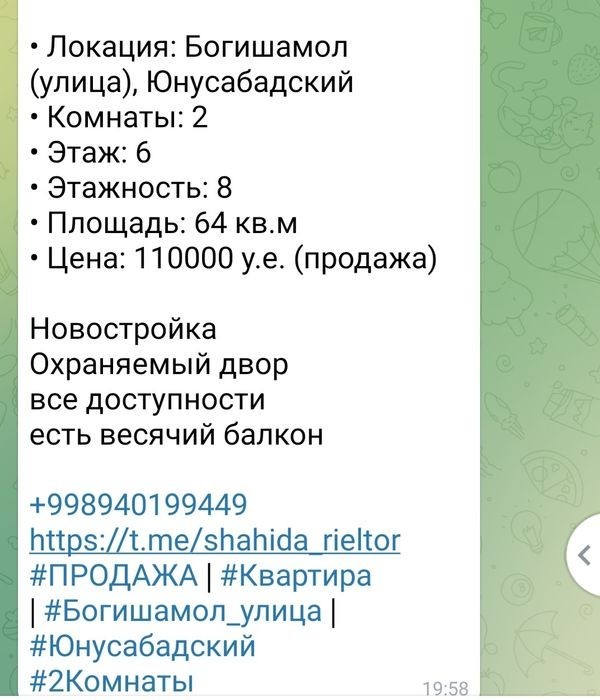600x700 pixels.
Task: Open the #Богишамол_улица hashtag
Action: pos(183,611)
